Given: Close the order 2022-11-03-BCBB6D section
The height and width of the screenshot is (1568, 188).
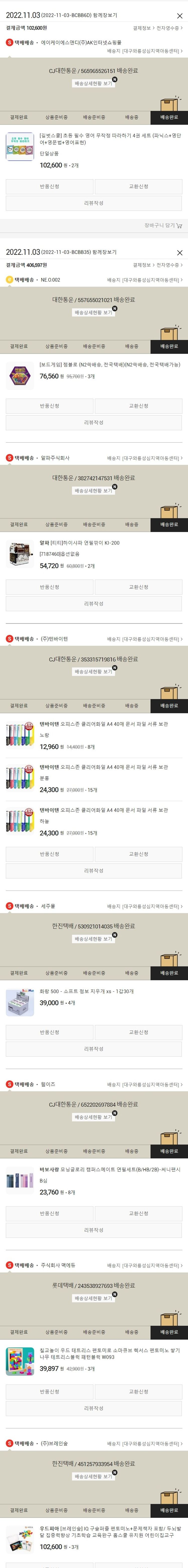Looking at the screenshot, I should [179, 16].
